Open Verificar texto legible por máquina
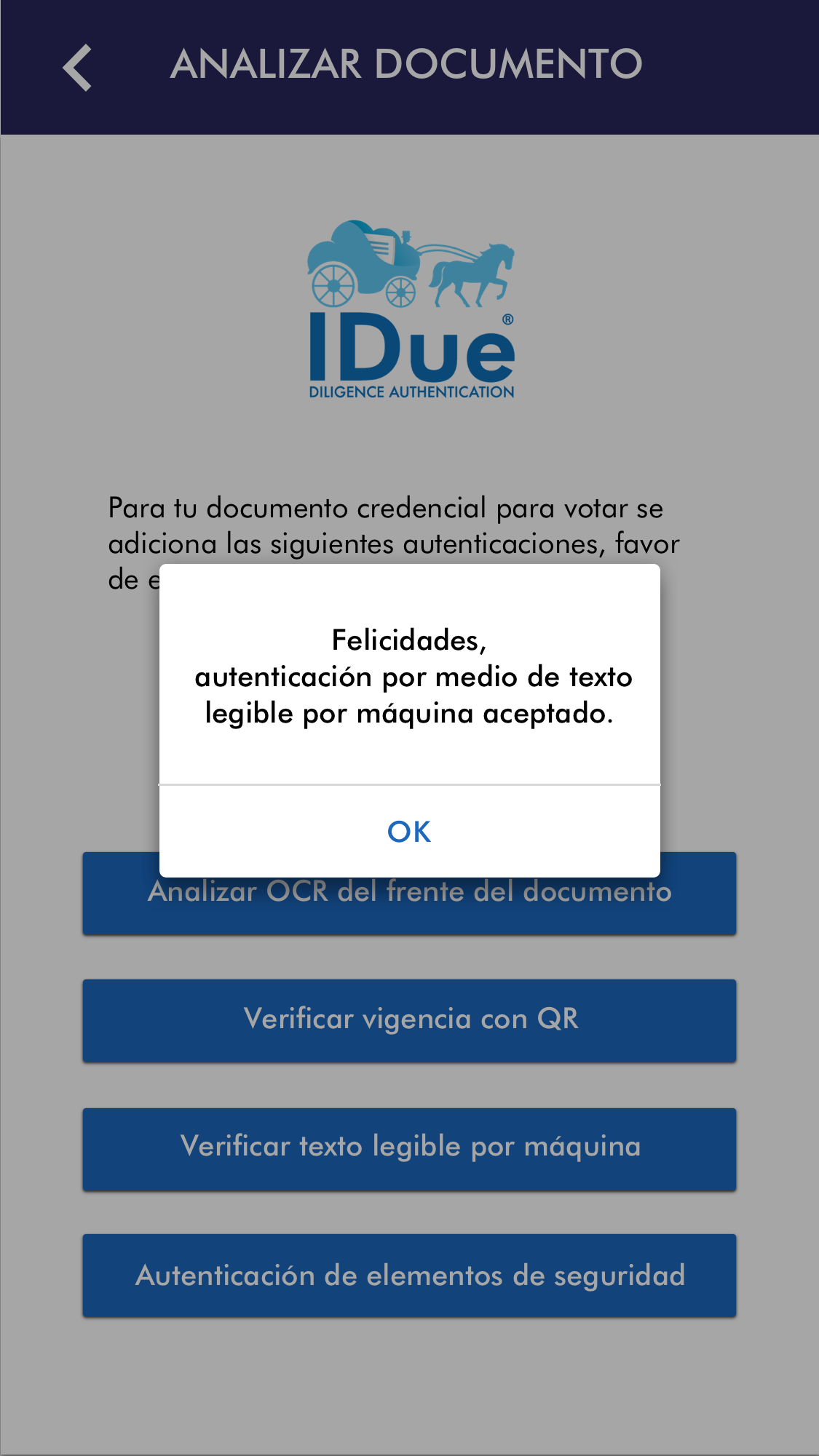 tap(409, 1148)
